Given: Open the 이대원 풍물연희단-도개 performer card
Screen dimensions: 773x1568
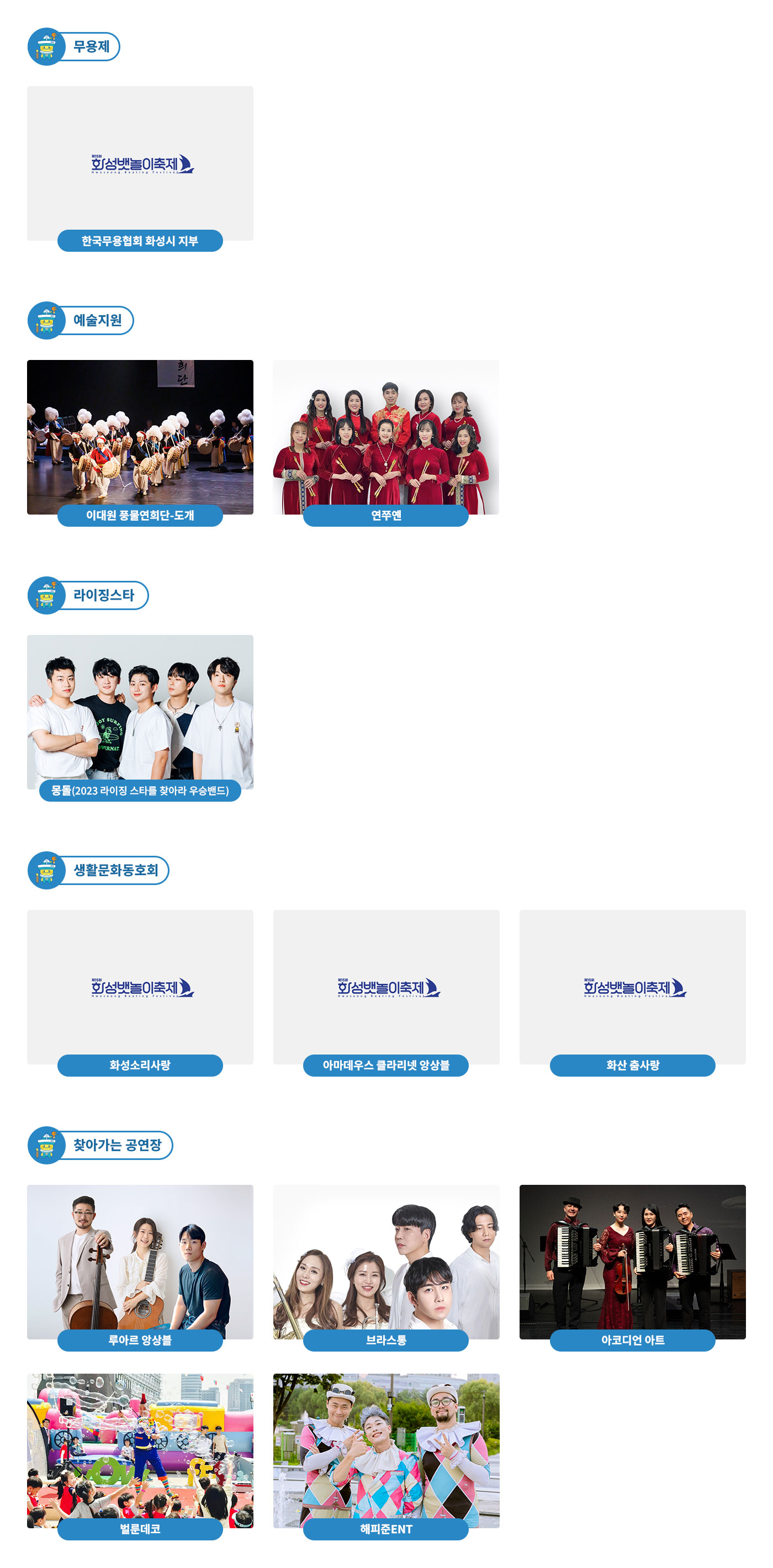Looking at the screenshot, I should tap(140, 438).
